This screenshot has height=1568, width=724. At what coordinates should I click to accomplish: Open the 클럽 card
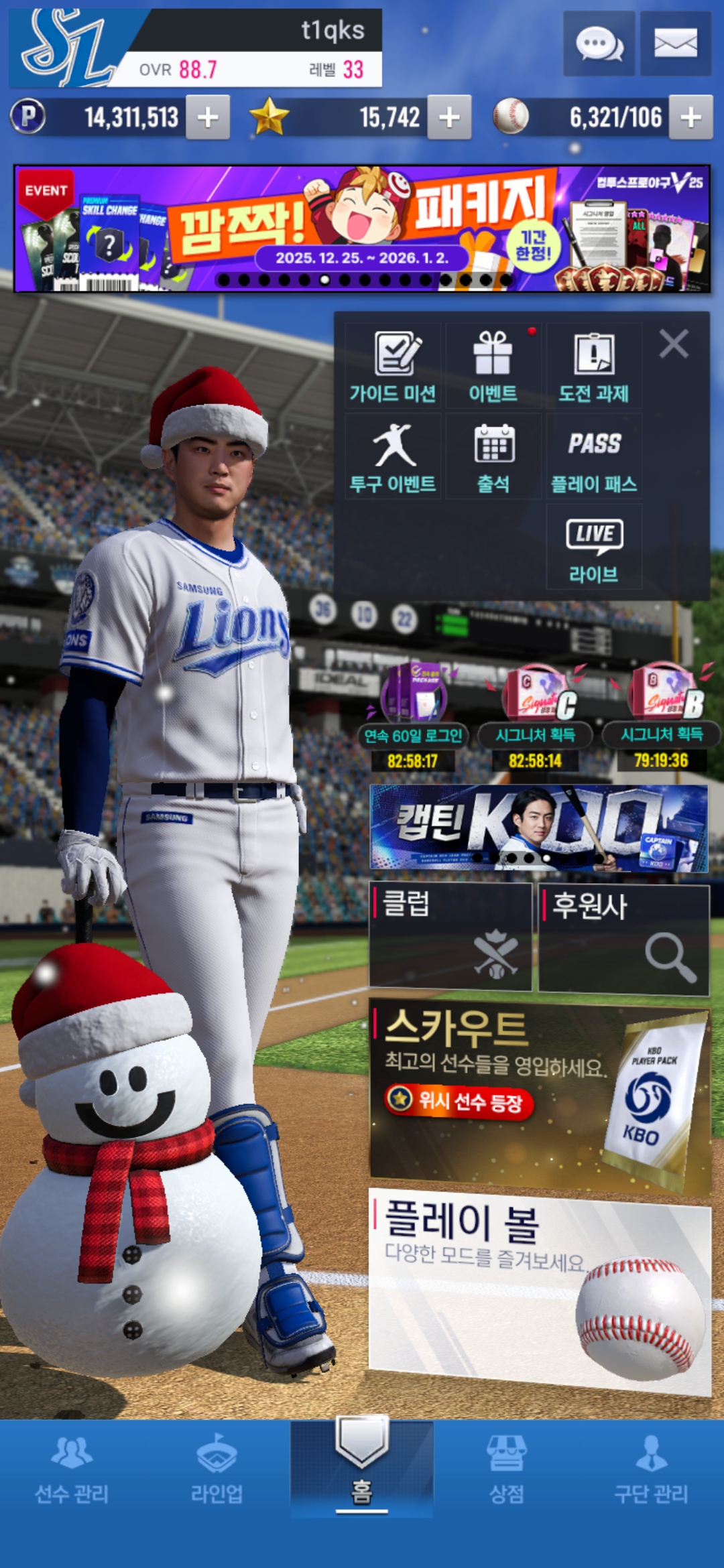450,937
